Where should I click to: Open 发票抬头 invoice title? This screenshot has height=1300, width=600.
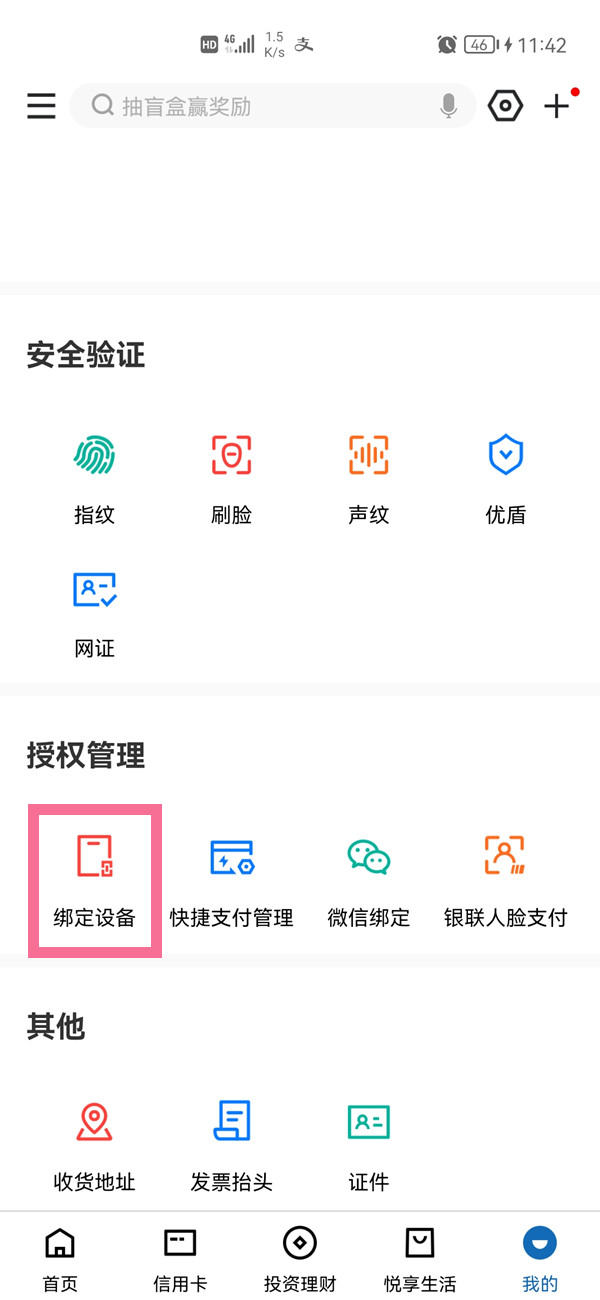[231, 1145]
